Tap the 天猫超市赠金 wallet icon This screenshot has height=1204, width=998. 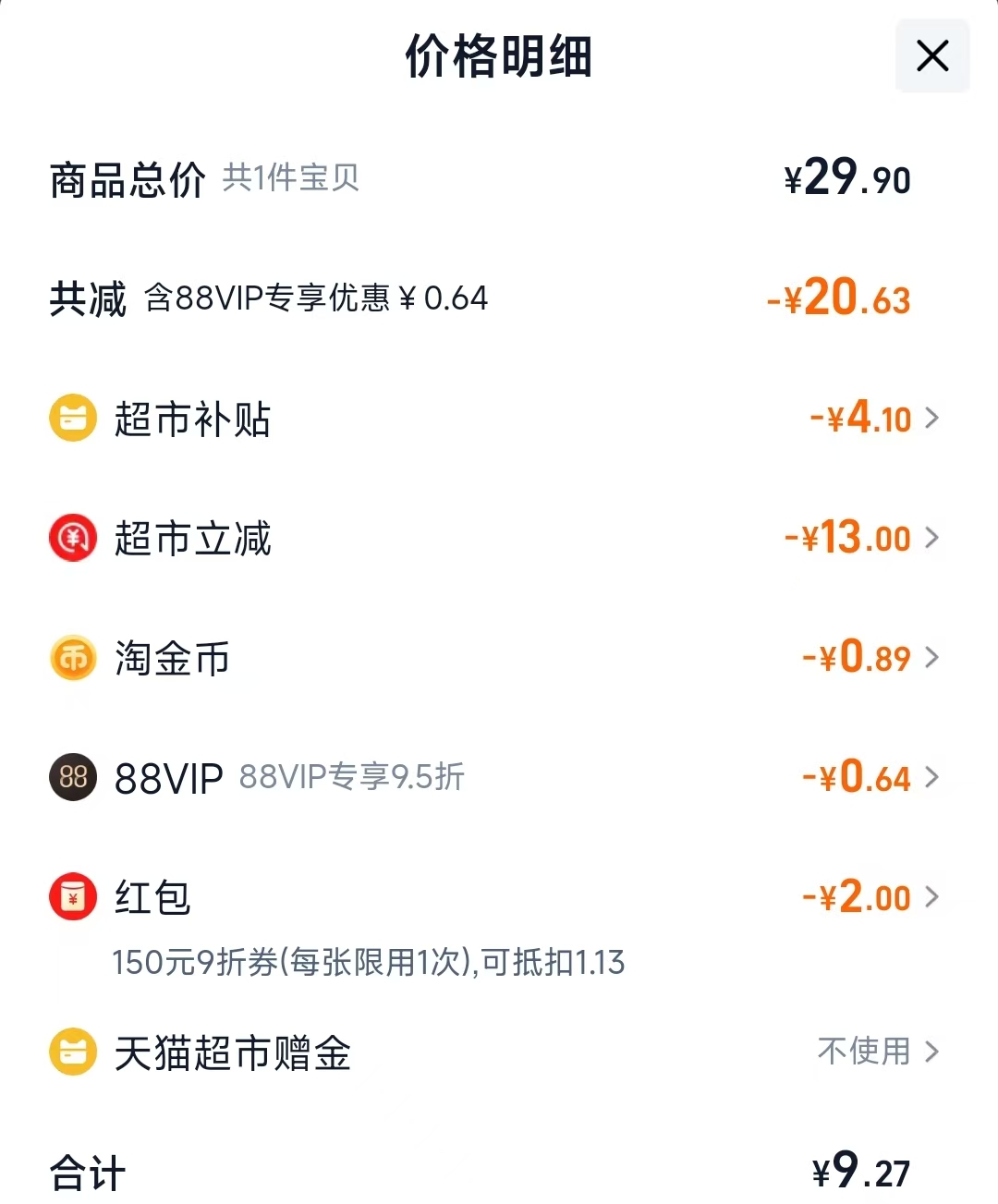click(x=72, y=1052)
